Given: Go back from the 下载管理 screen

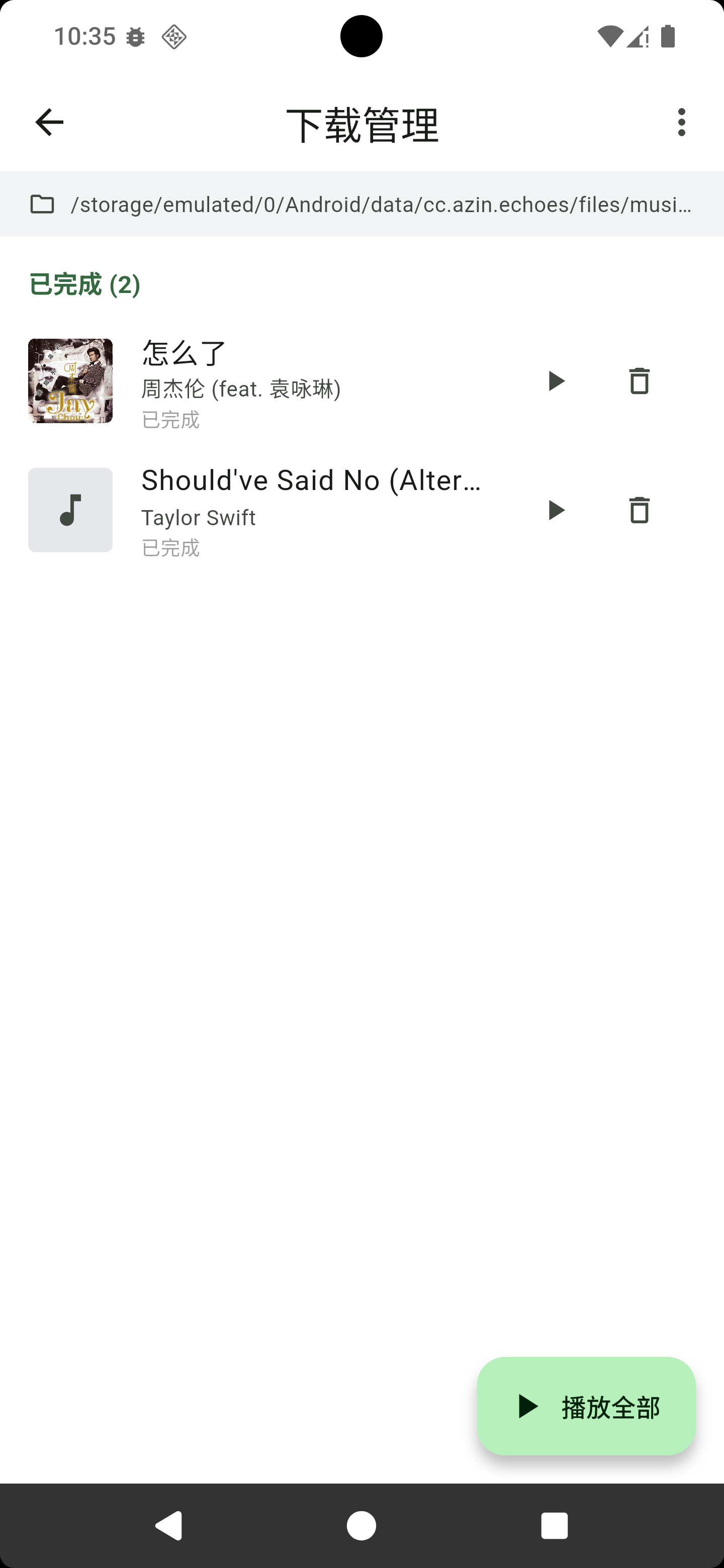Looking at the screenshot, I should pos(49,122).
